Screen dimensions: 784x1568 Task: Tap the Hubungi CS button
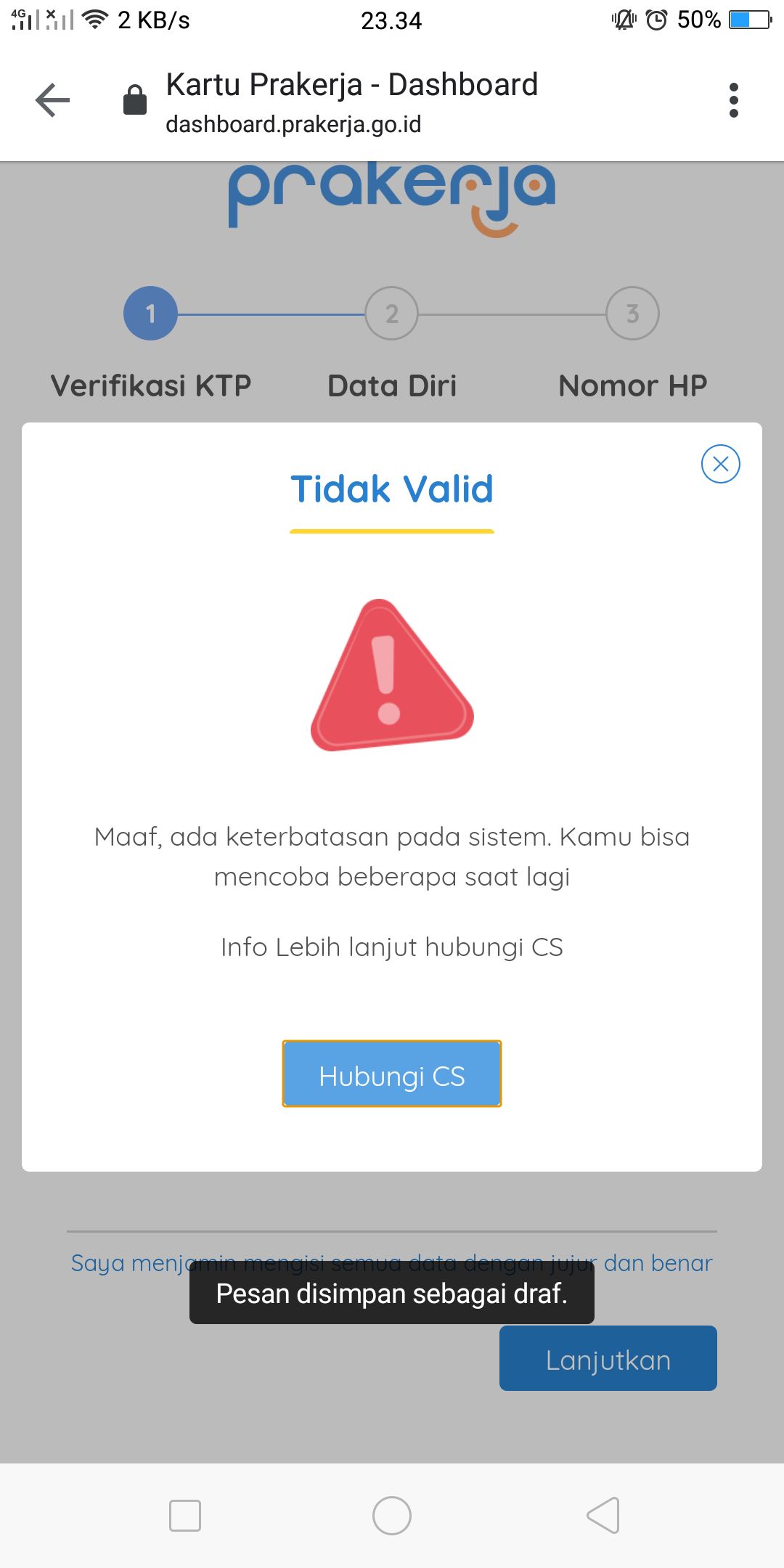(x=392, y=1074)
